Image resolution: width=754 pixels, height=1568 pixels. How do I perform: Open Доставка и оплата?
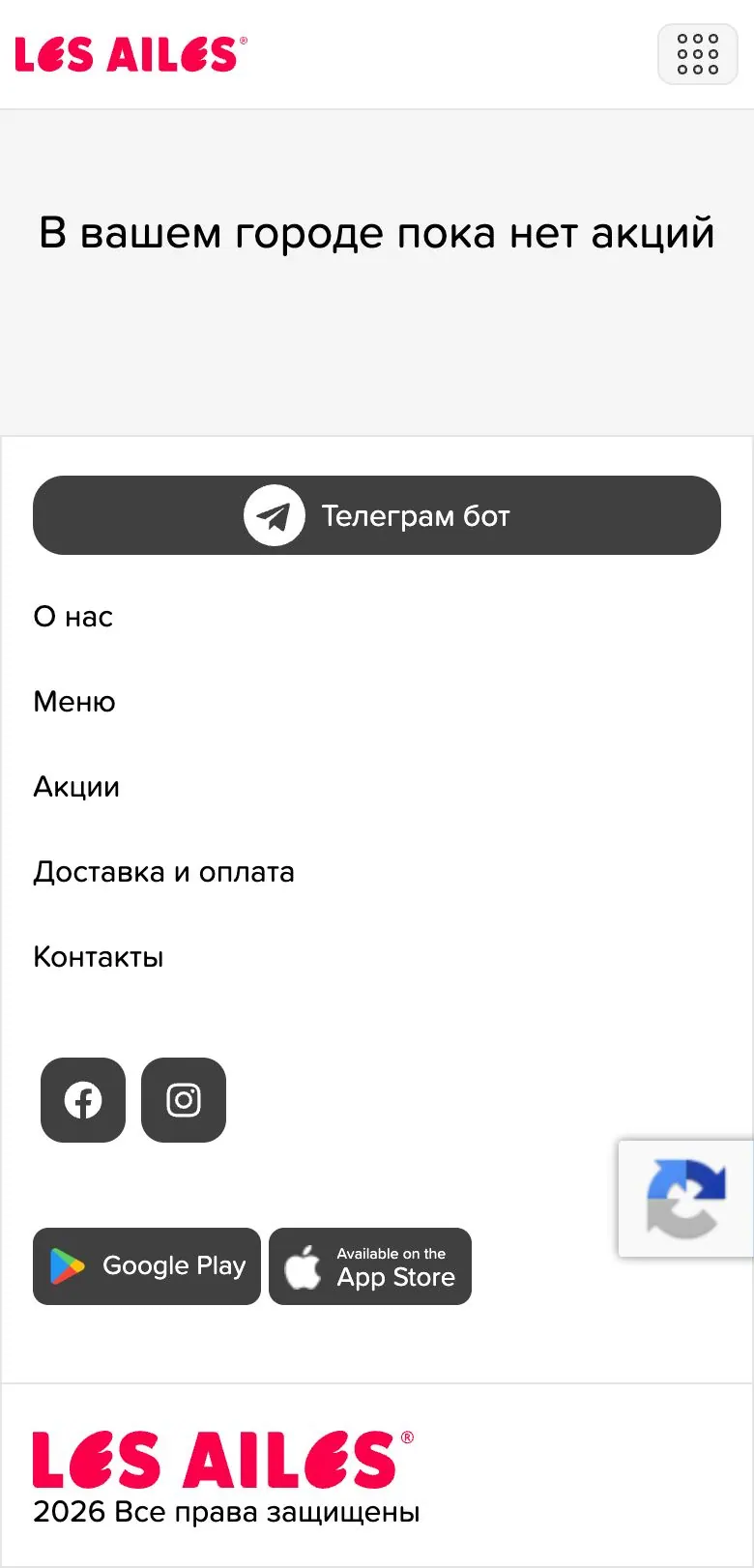click(163, 872)
